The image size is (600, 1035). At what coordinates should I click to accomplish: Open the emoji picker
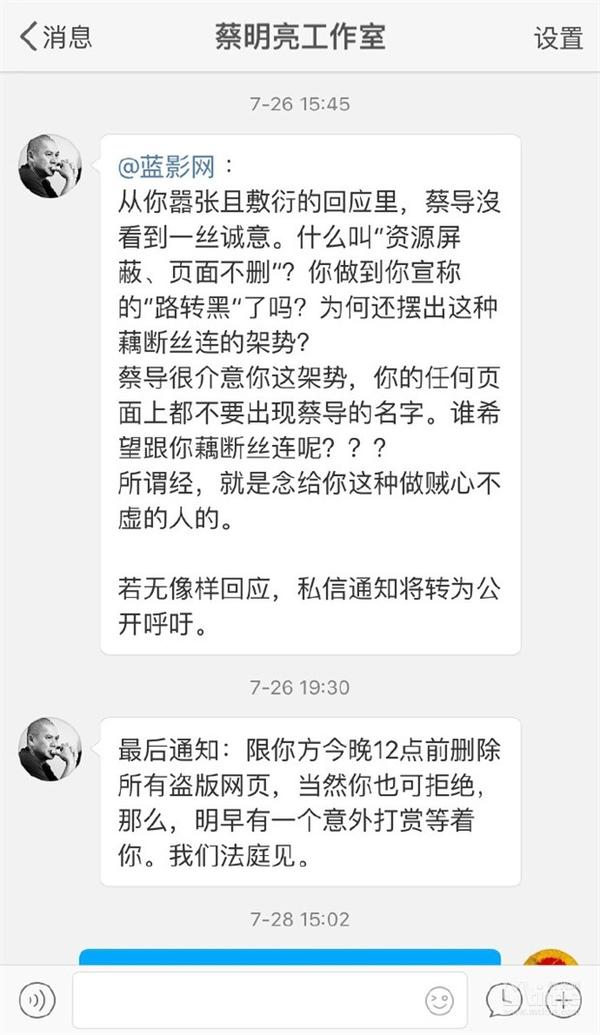439,1001
